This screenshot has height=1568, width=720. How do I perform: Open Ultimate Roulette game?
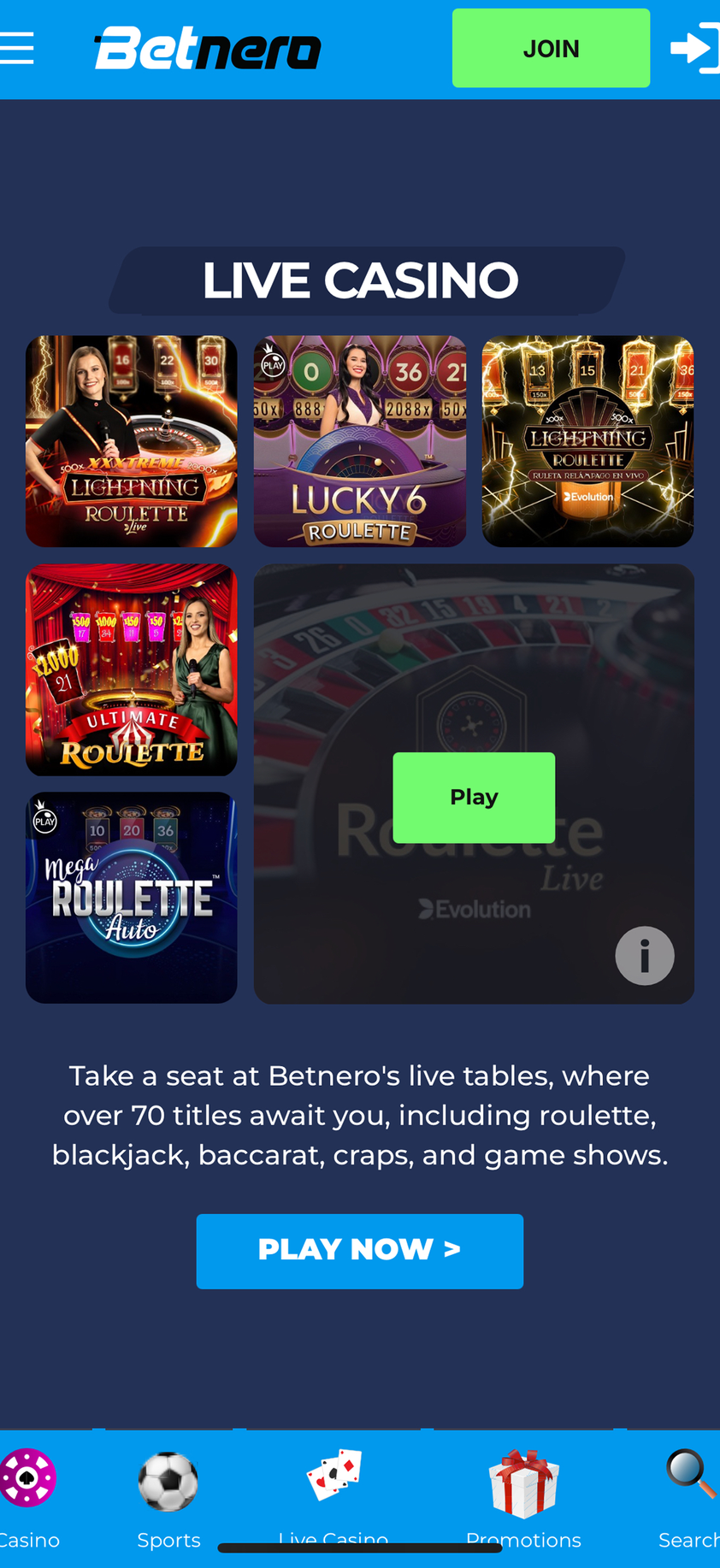132,669
